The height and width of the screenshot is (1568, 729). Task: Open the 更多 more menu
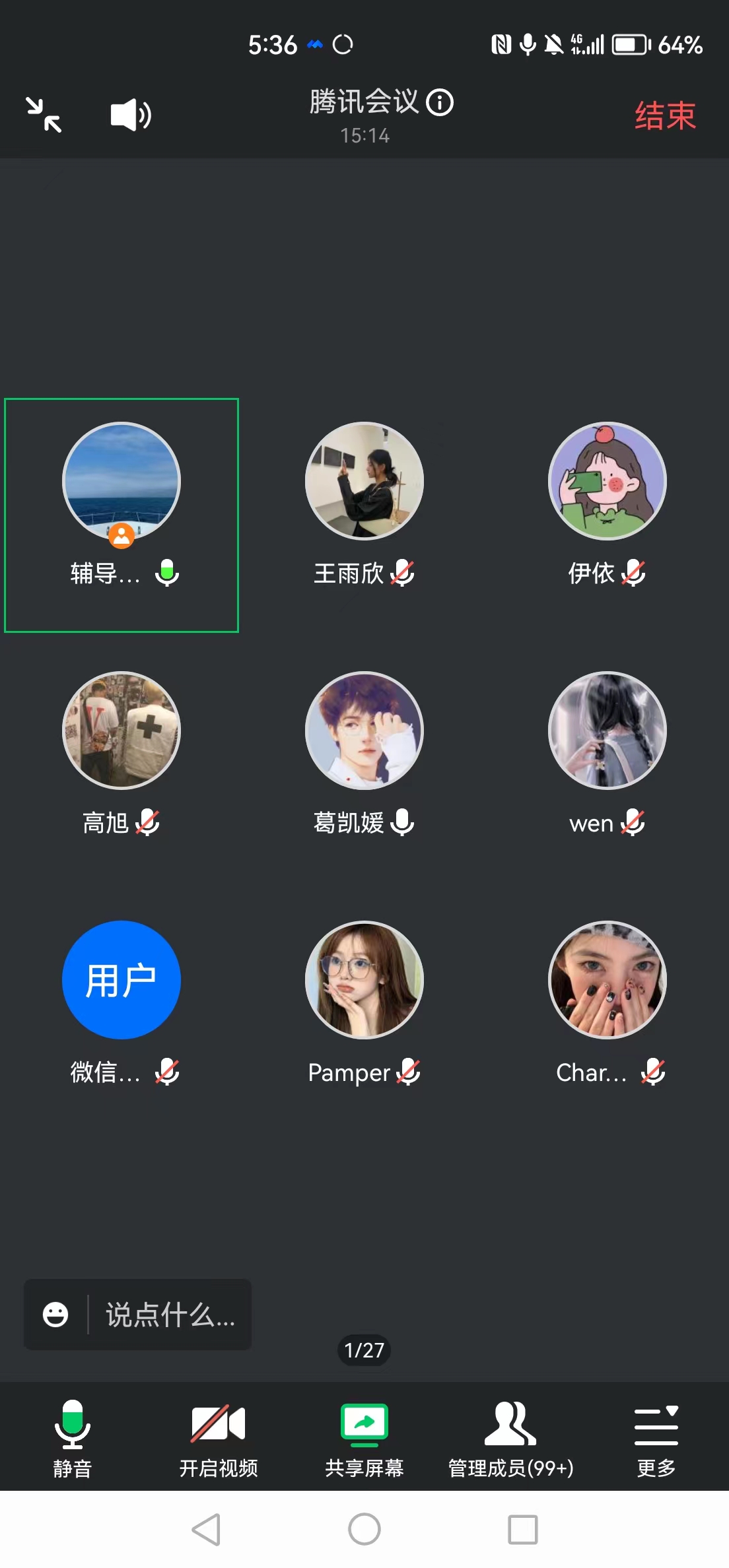[x=656, y=1437]
